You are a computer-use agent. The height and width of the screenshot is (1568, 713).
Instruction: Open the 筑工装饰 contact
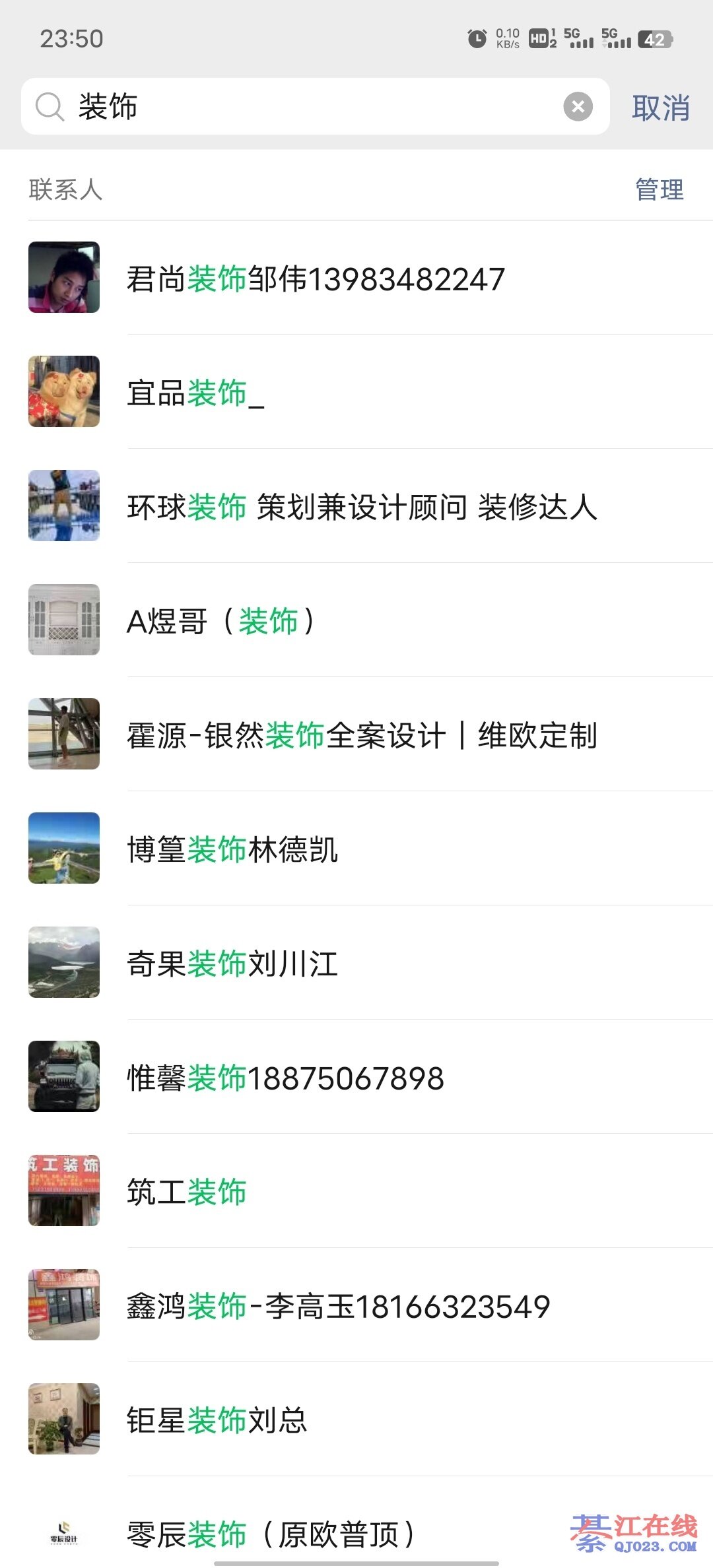186,1192
